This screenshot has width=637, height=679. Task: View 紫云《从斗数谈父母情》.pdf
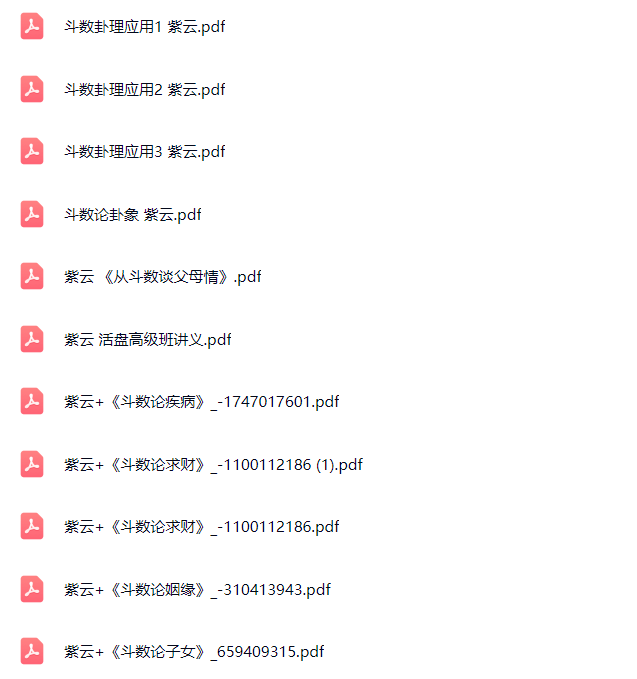(163, 277)
